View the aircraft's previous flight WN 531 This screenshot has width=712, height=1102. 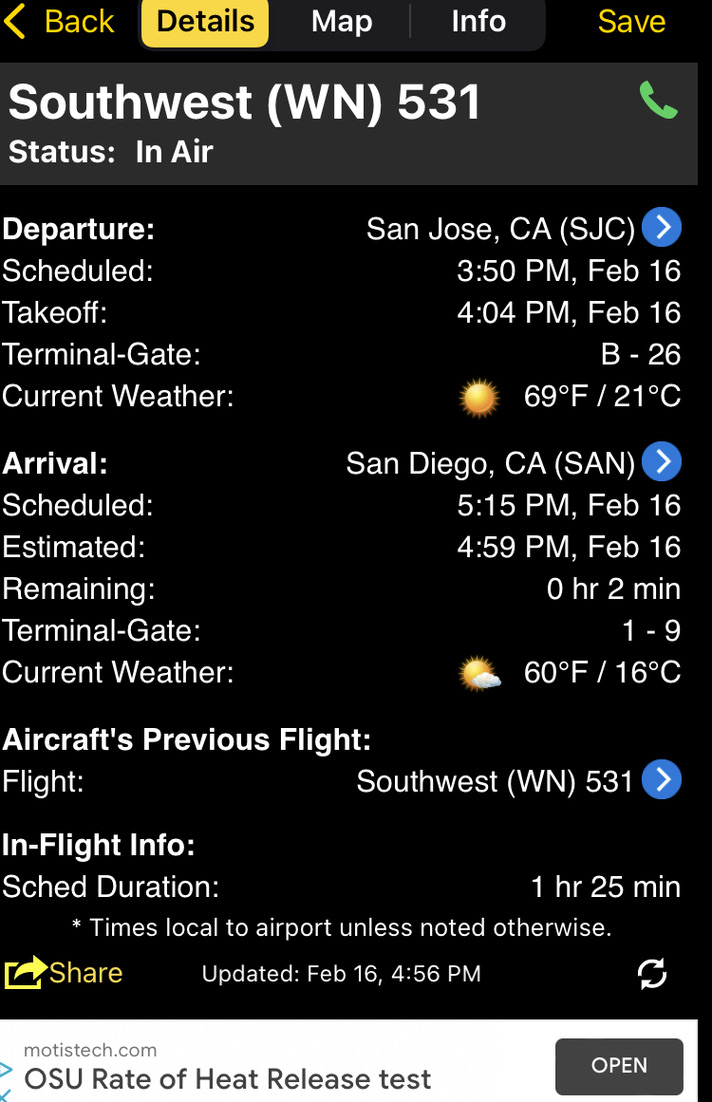[x=661, y=780]
